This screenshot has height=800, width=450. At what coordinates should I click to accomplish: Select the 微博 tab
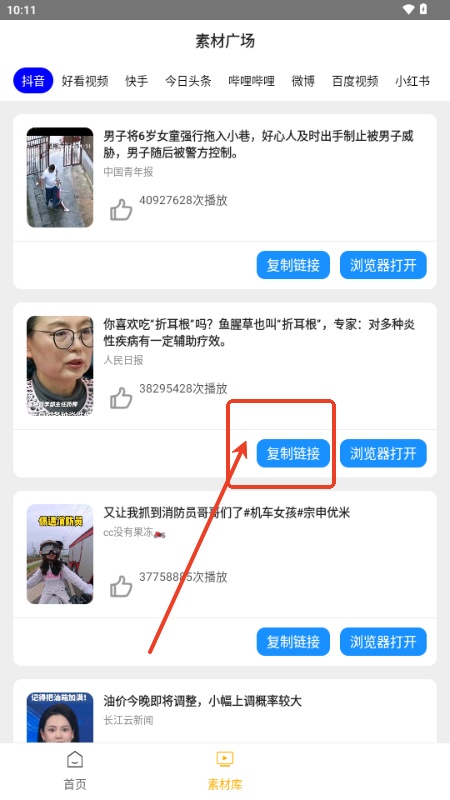point(303,81)
